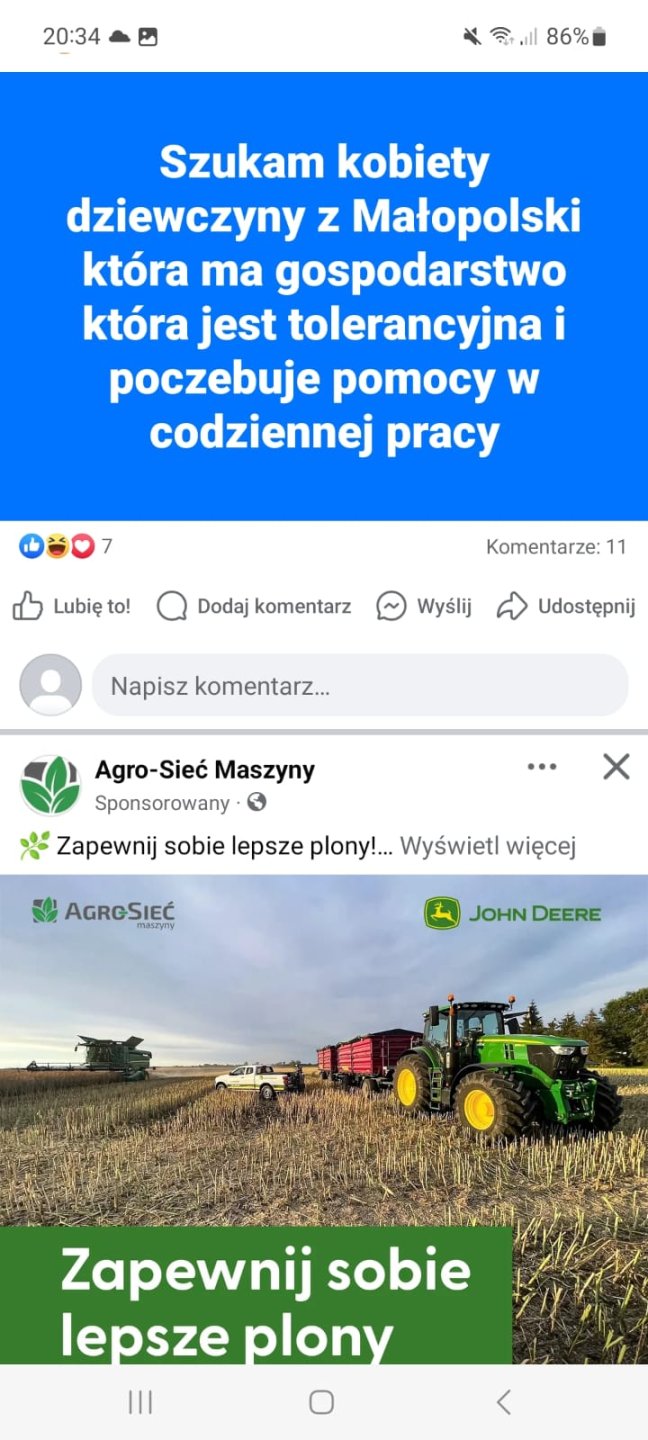
Task: Open the Napisz komentarz field
Action: point(360,686)
